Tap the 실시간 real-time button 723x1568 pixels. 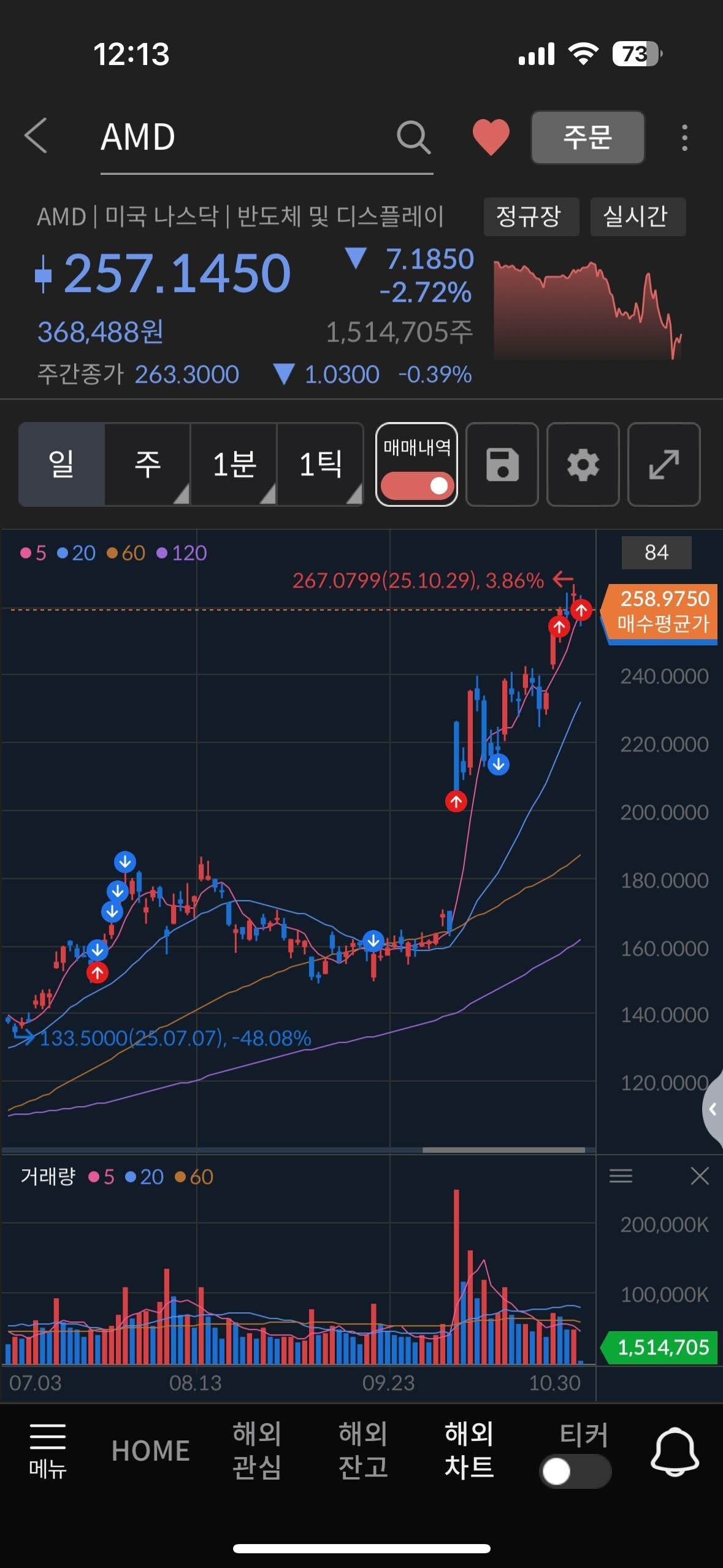pos(638,217)
